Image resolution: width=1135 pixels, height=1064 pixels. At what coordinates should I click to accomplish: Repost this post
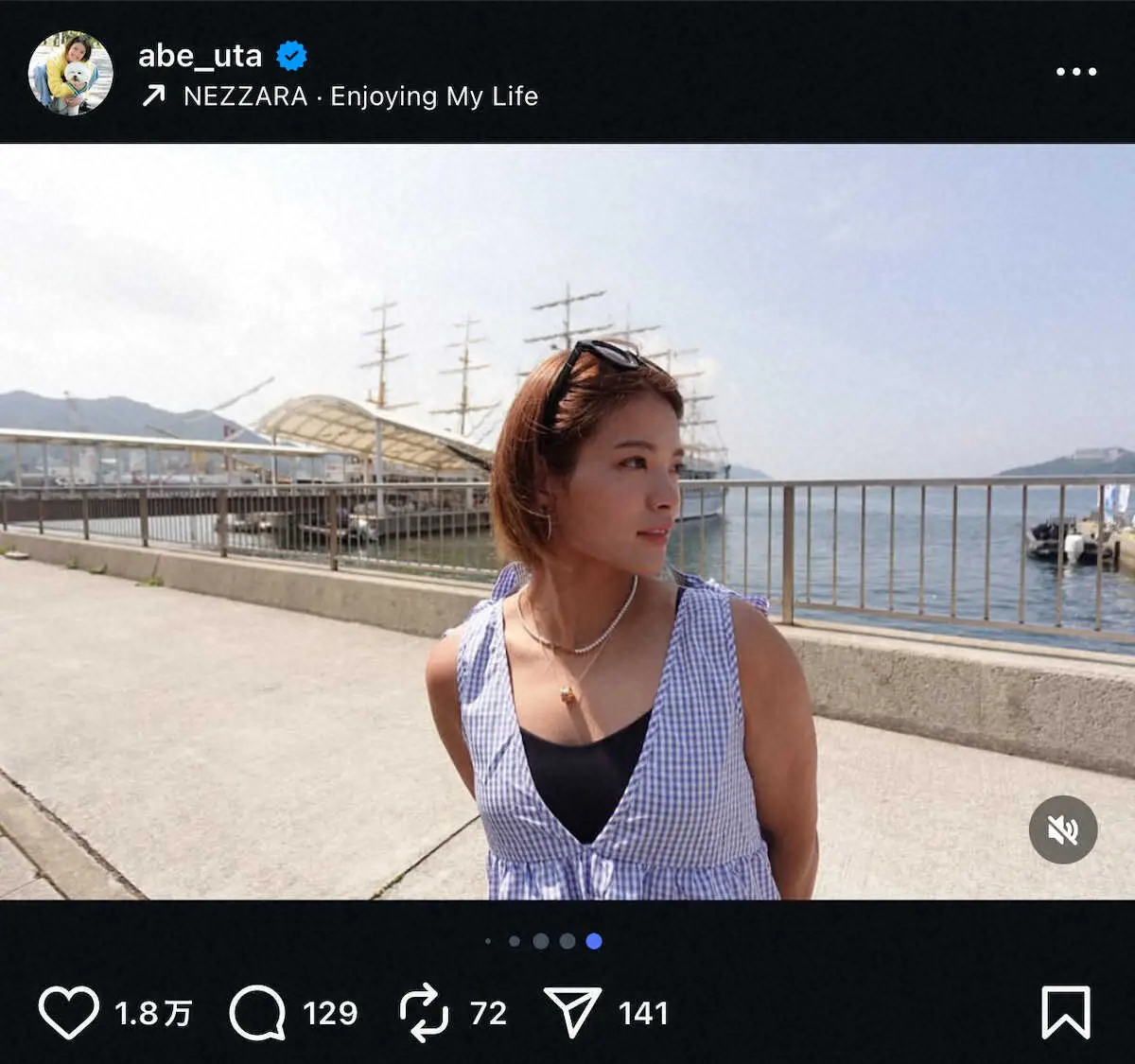tap(424, 1012)
